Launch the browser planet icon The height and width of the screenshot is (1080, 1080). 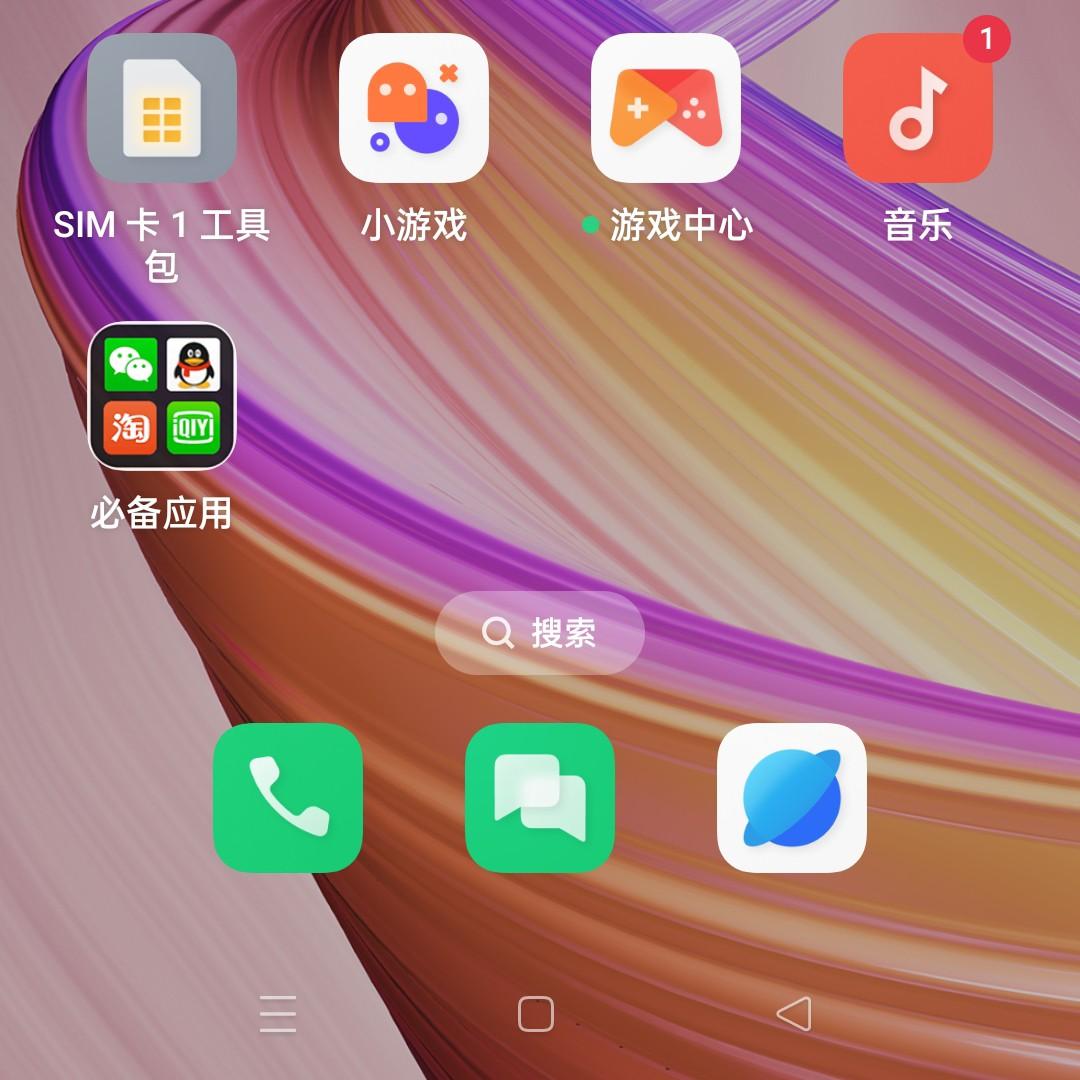792,798
